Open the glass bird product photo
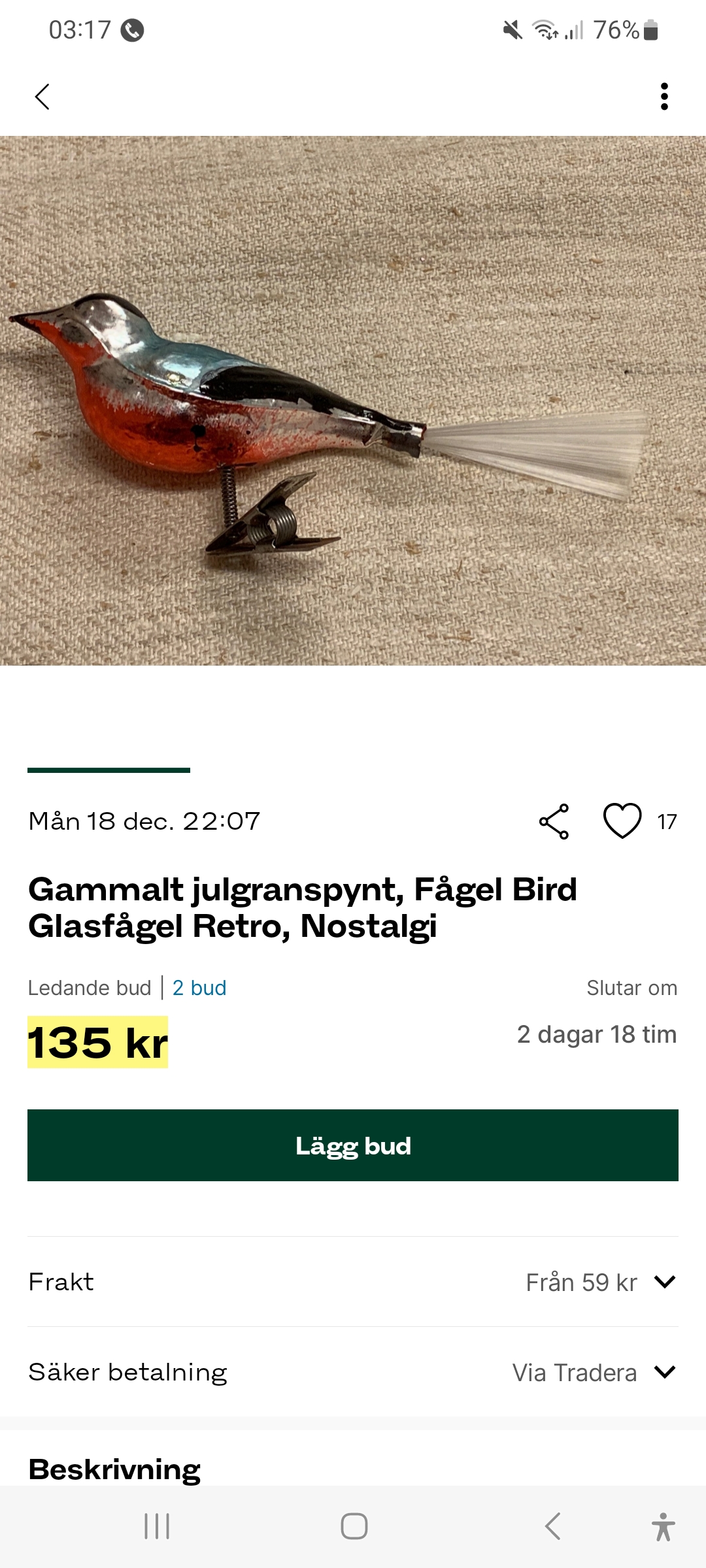This screenshot has width=706, height=1568. (x=353, y=400)
